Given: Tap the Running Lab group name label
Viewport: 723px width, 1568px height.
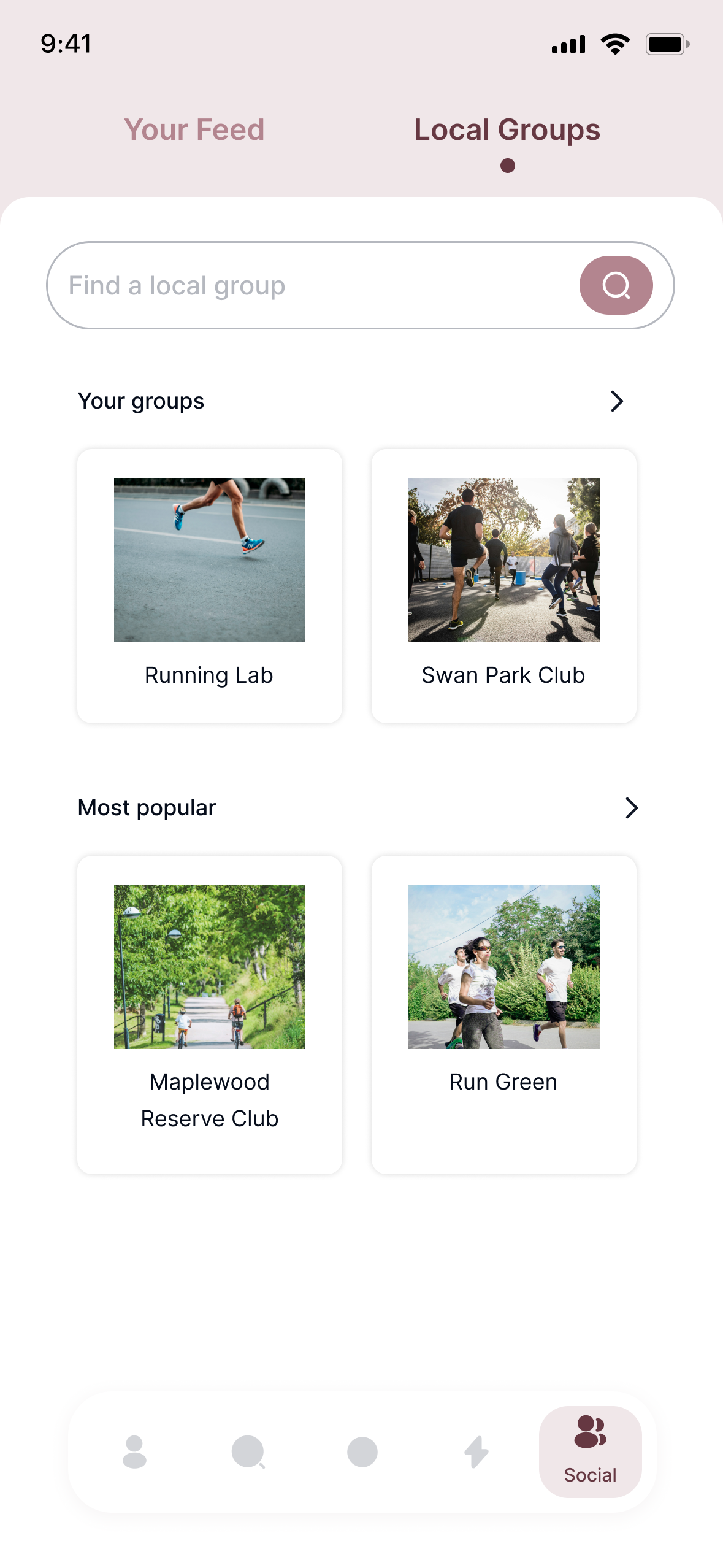Looking at the screenshot, I should coord(208,675).
